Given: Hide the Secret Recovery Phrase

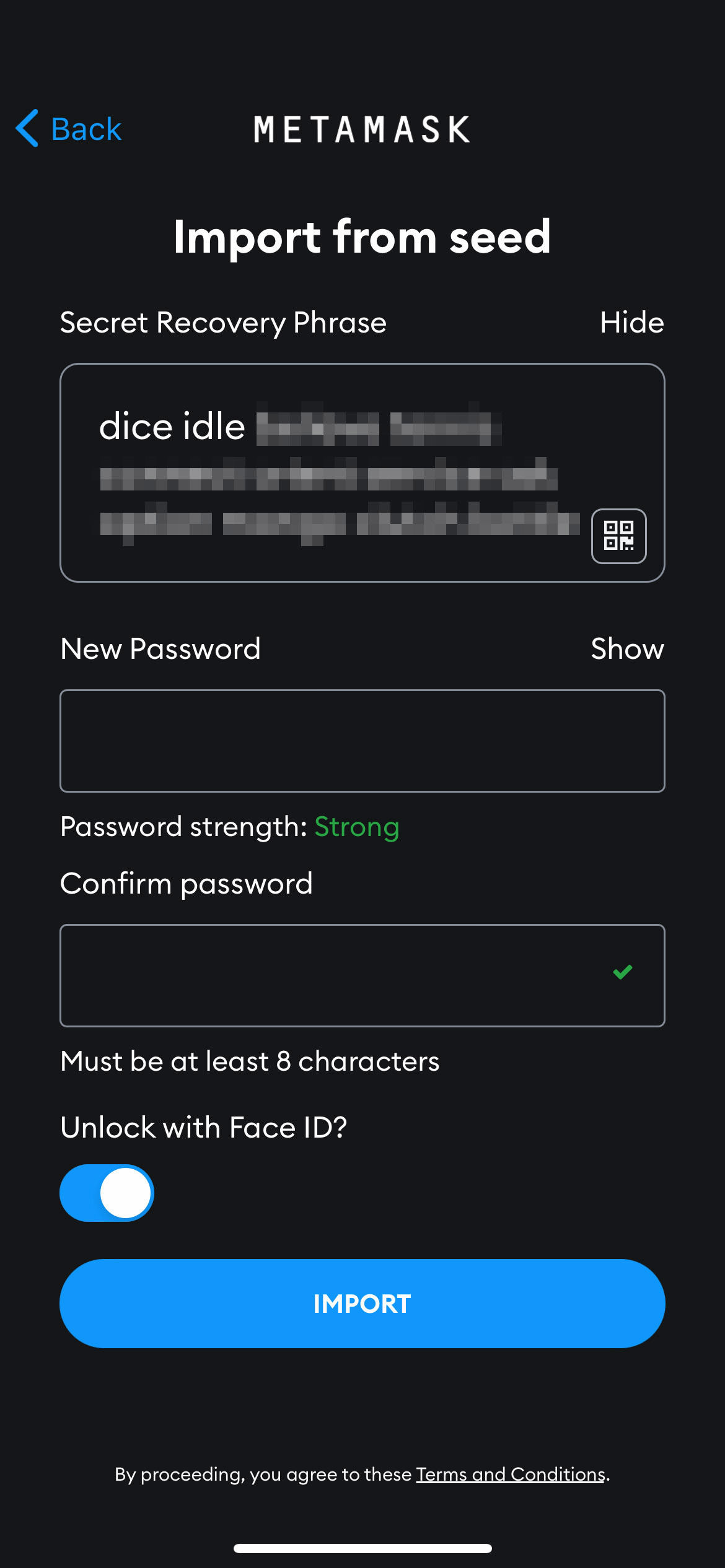Looking at the screenshot, I should point(631,323).
